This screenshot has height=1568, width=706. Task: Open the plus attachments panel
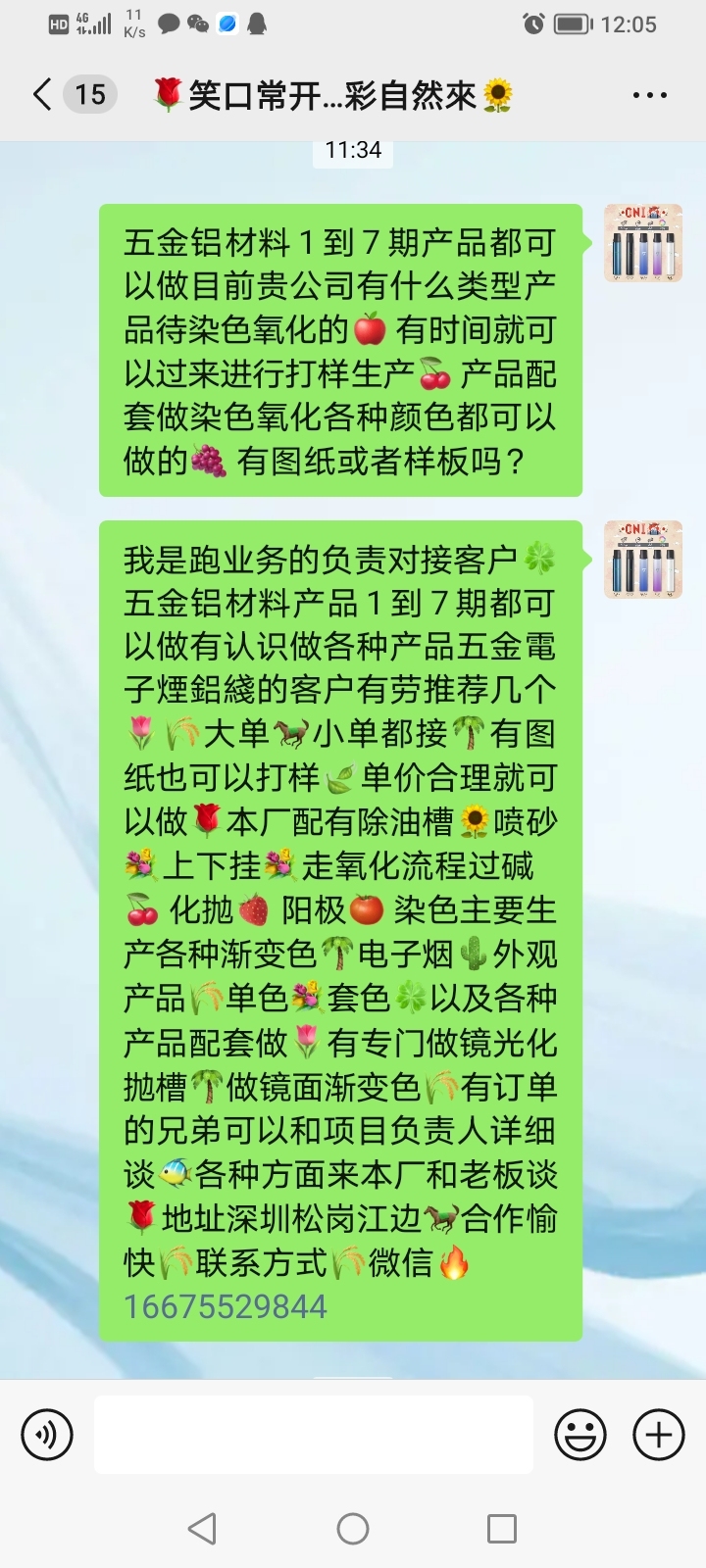(x=659, y=1435)
